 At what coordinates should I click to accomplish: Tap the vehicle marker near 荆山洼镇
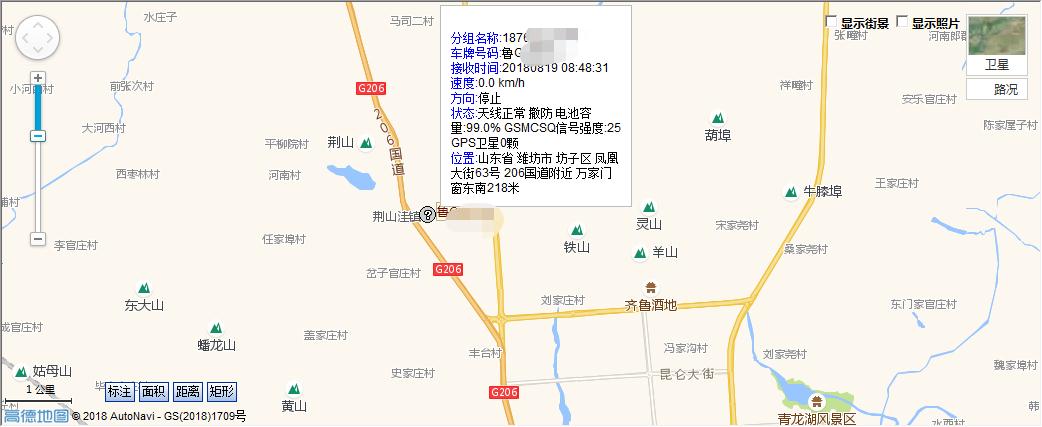click(x=428, y=213)
